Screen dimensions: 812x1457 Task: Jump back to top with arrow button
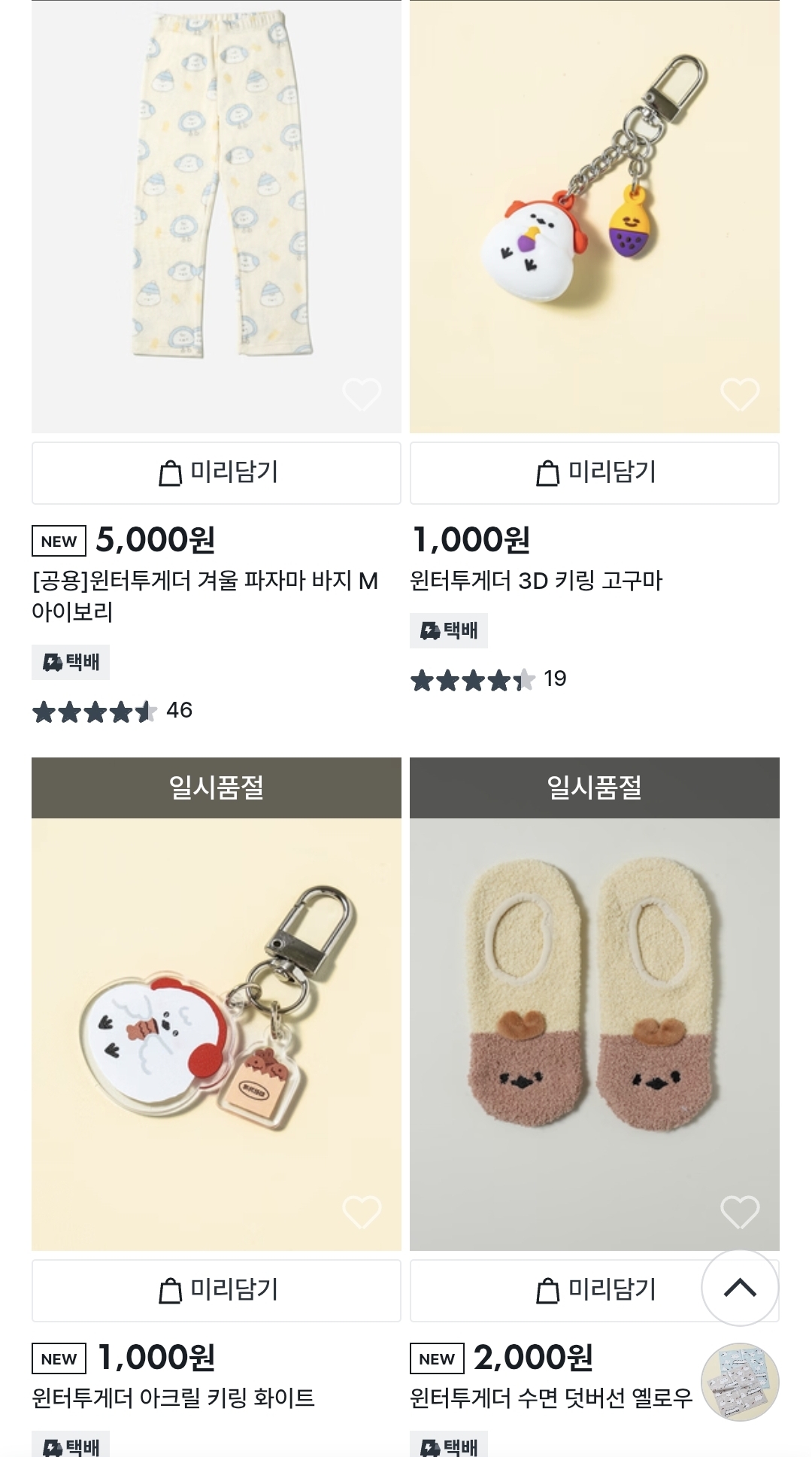click(740, 1288)
